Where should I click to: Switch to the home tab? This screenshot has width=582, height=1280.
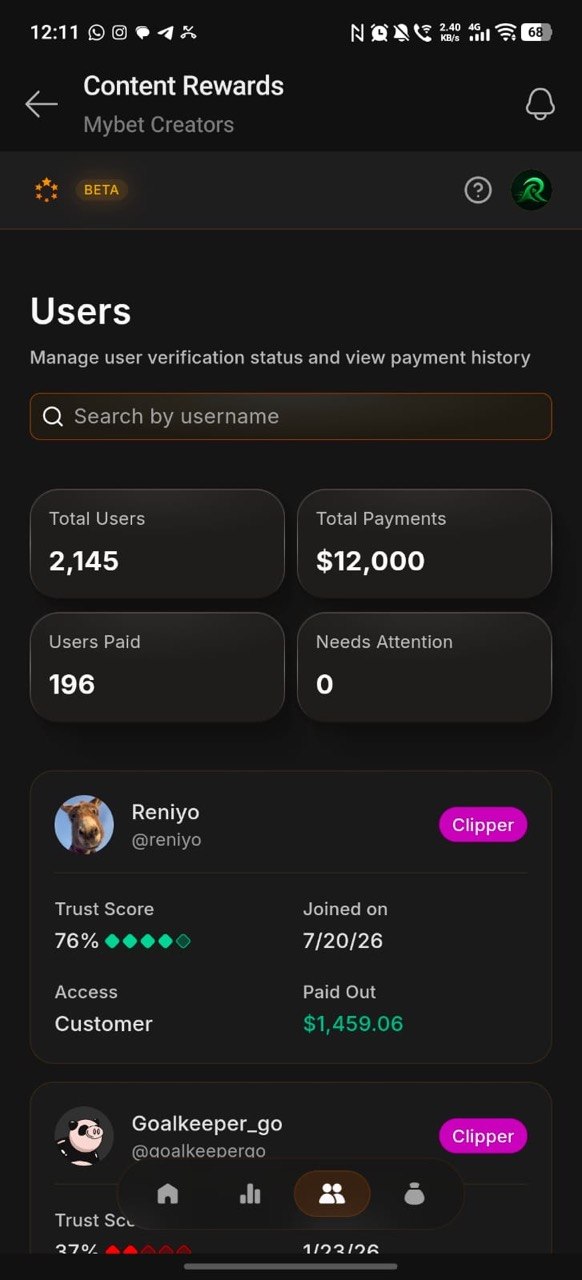[168, 1193]
